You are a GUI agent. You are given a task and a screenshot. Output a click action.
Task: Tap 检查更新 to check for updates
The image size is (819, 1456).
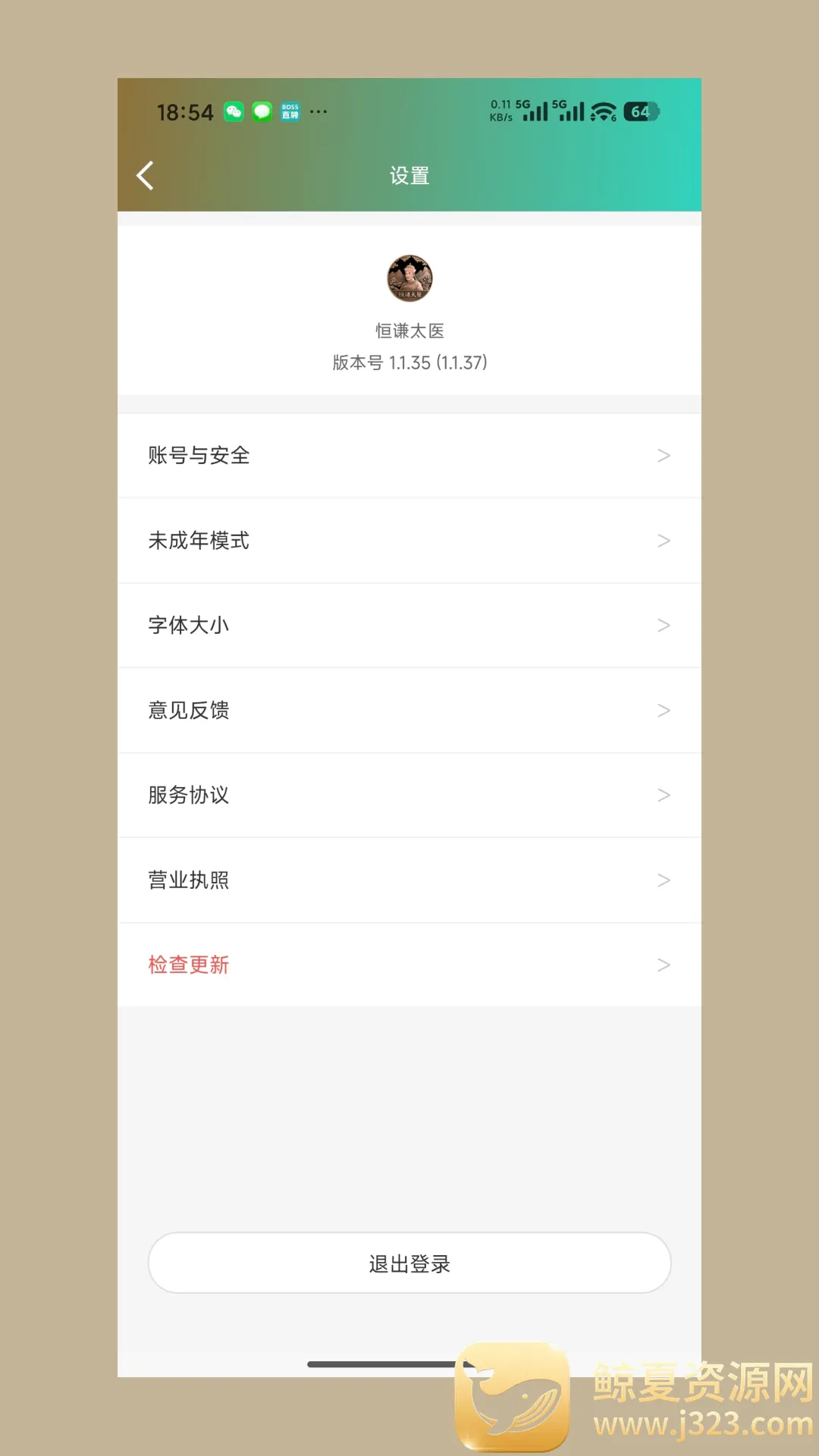pyautogui.click(x=408, y=965)
